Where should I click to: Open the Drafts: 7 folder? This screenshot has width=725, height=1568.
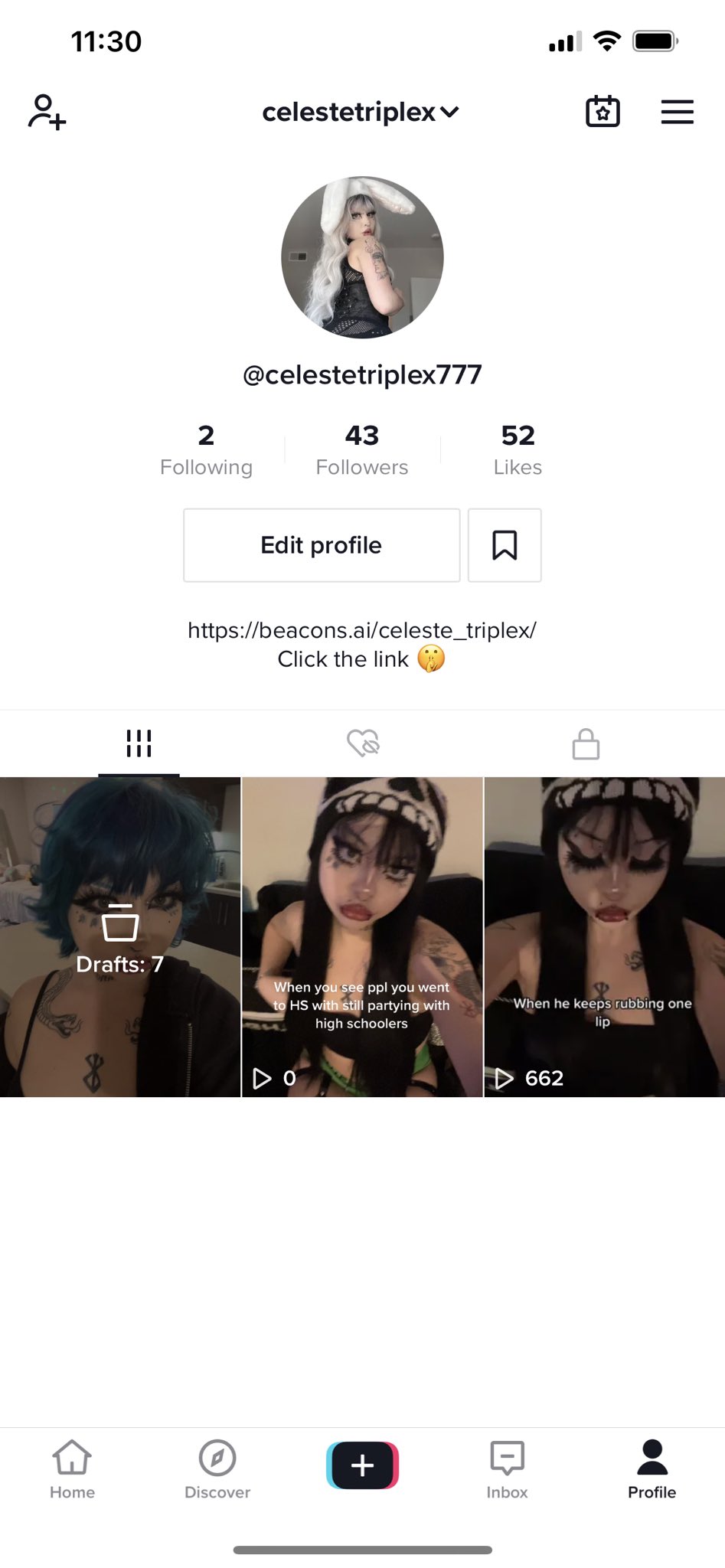(120, 937)
